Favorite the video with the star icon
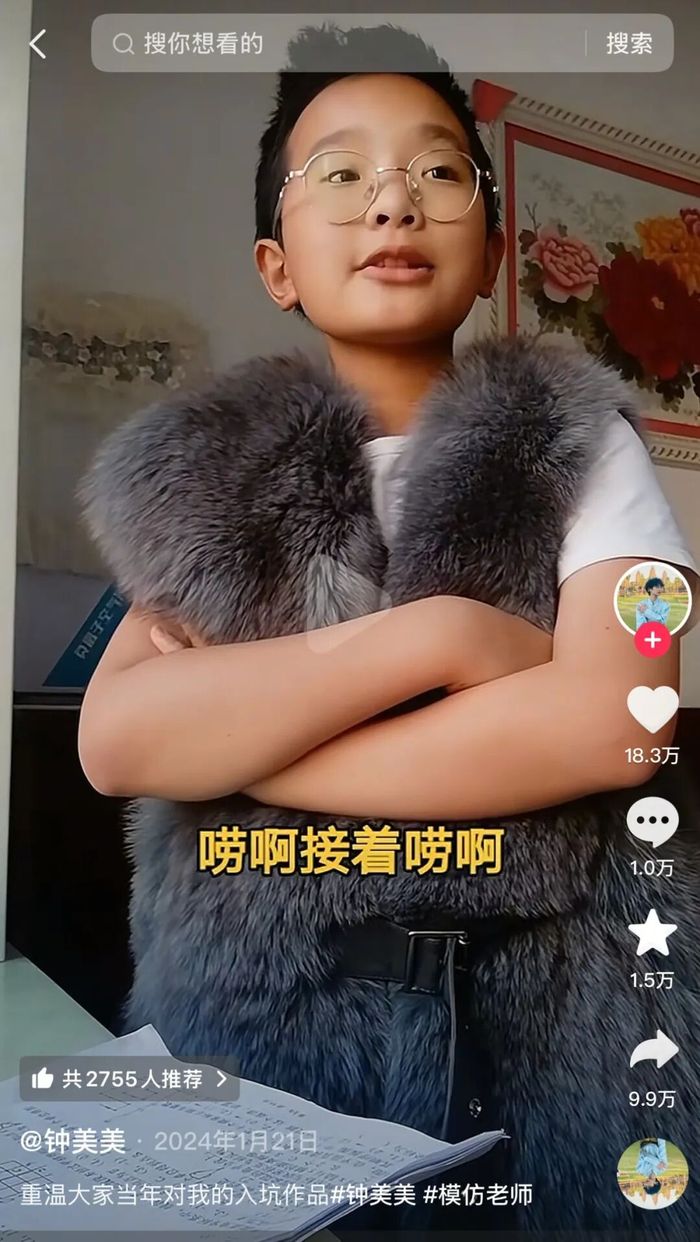700x1242 pixels. click(652, 933)
